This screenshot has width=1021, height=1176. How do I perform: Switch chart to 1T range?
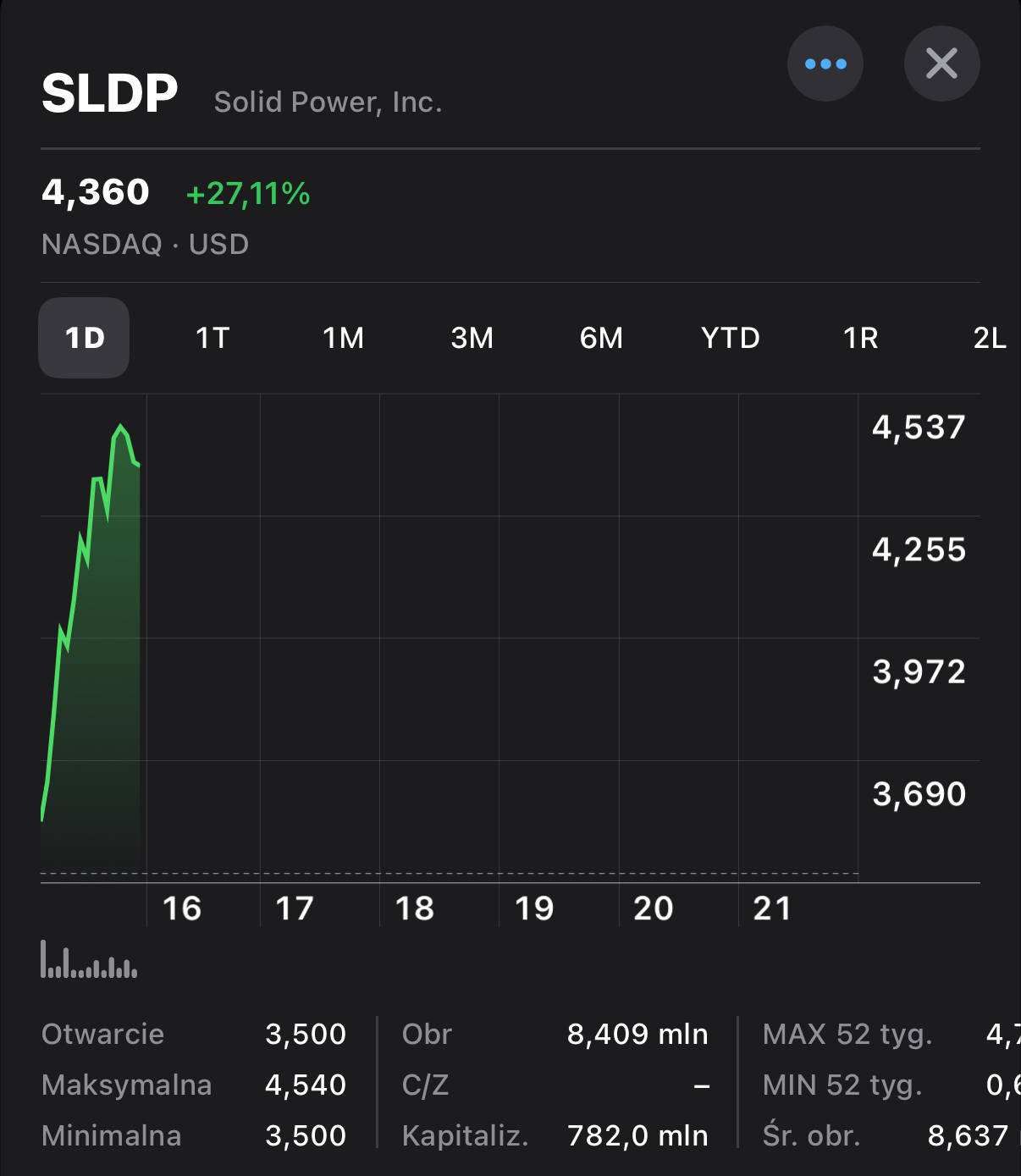pyautogui.click(x=212, y=338)
